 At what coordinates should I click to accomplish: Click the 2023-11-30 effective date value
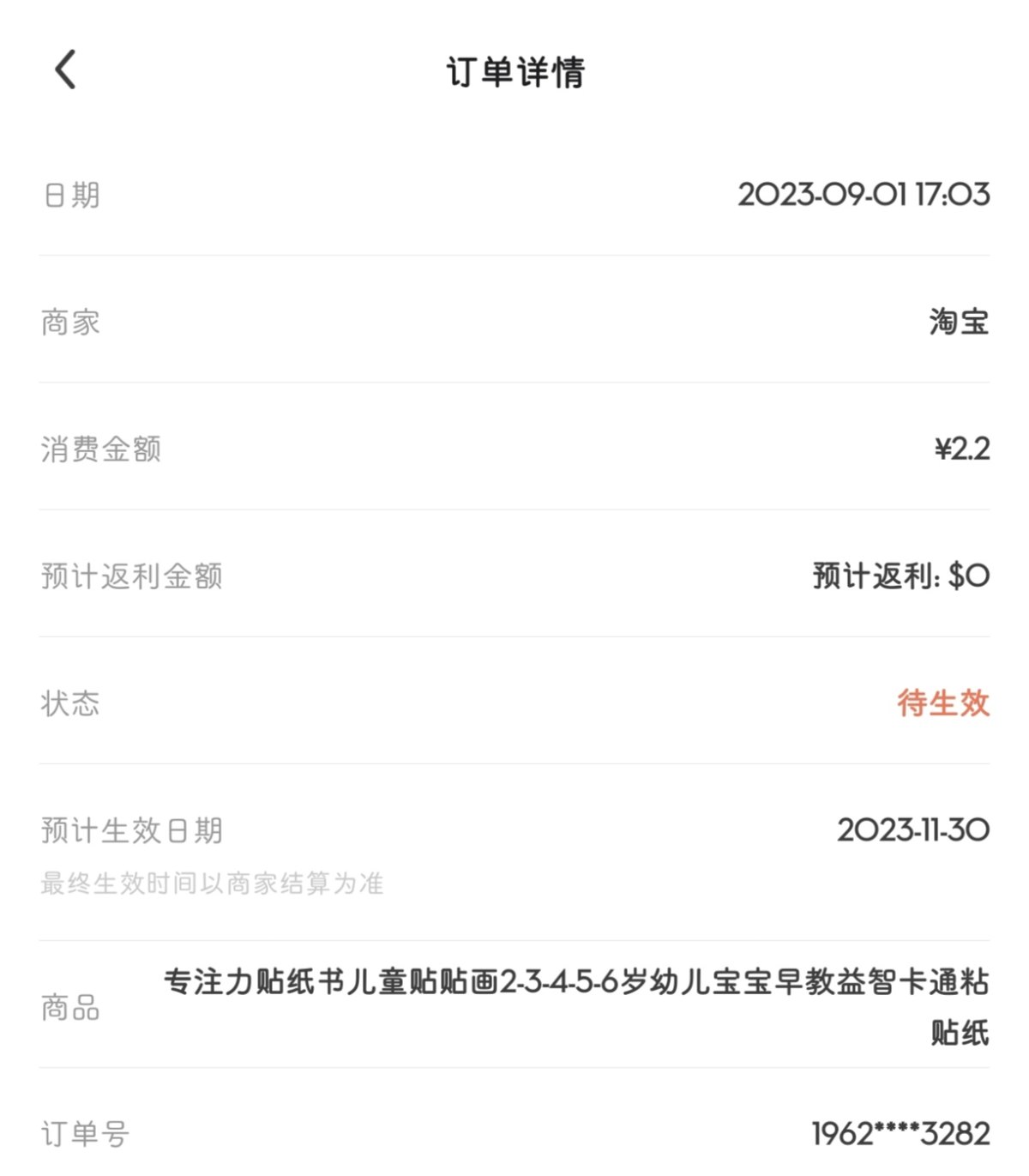(x=912, y=830)
